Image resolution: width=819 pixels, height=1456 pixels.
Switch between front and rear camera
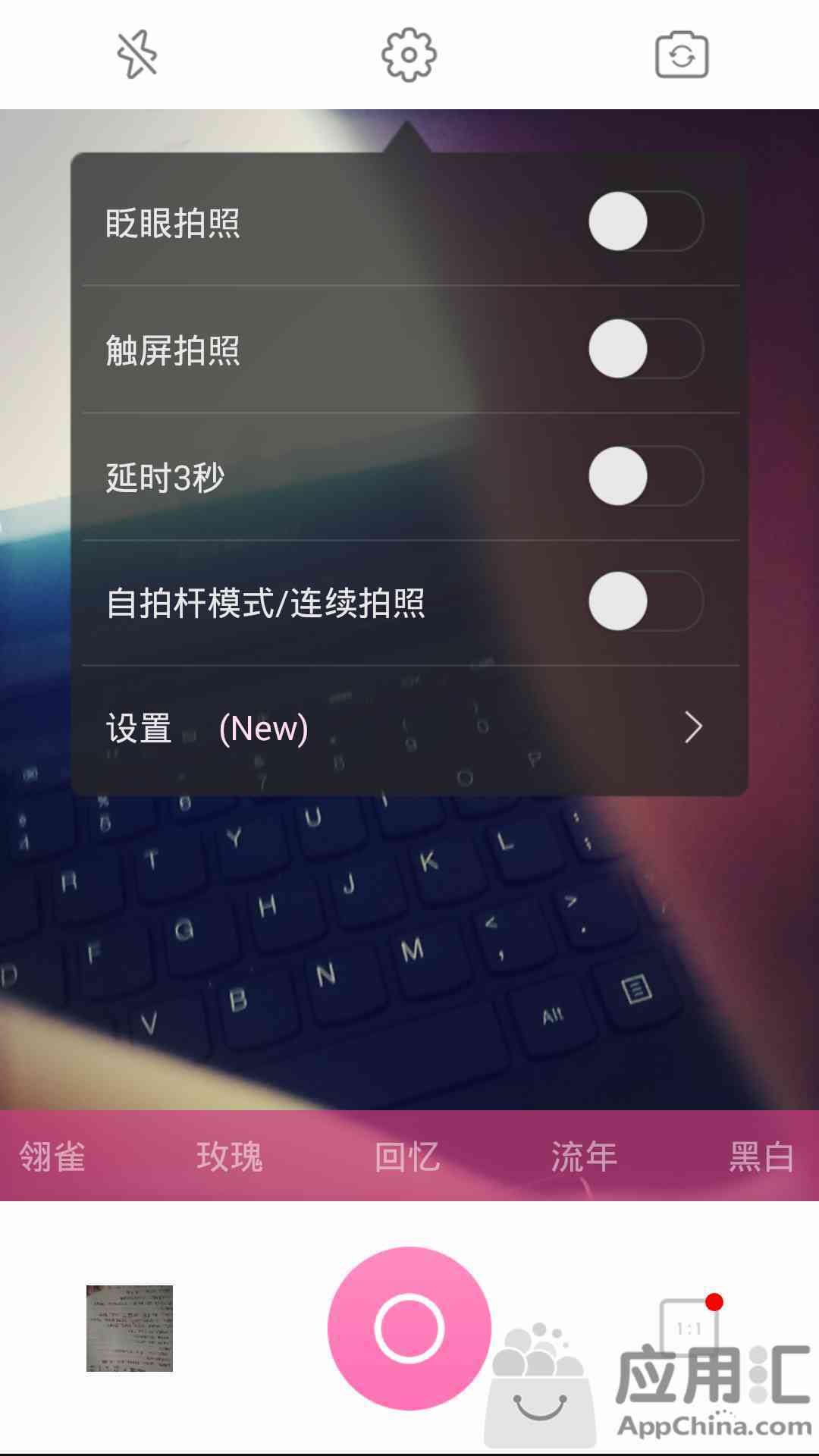[682, 55]
